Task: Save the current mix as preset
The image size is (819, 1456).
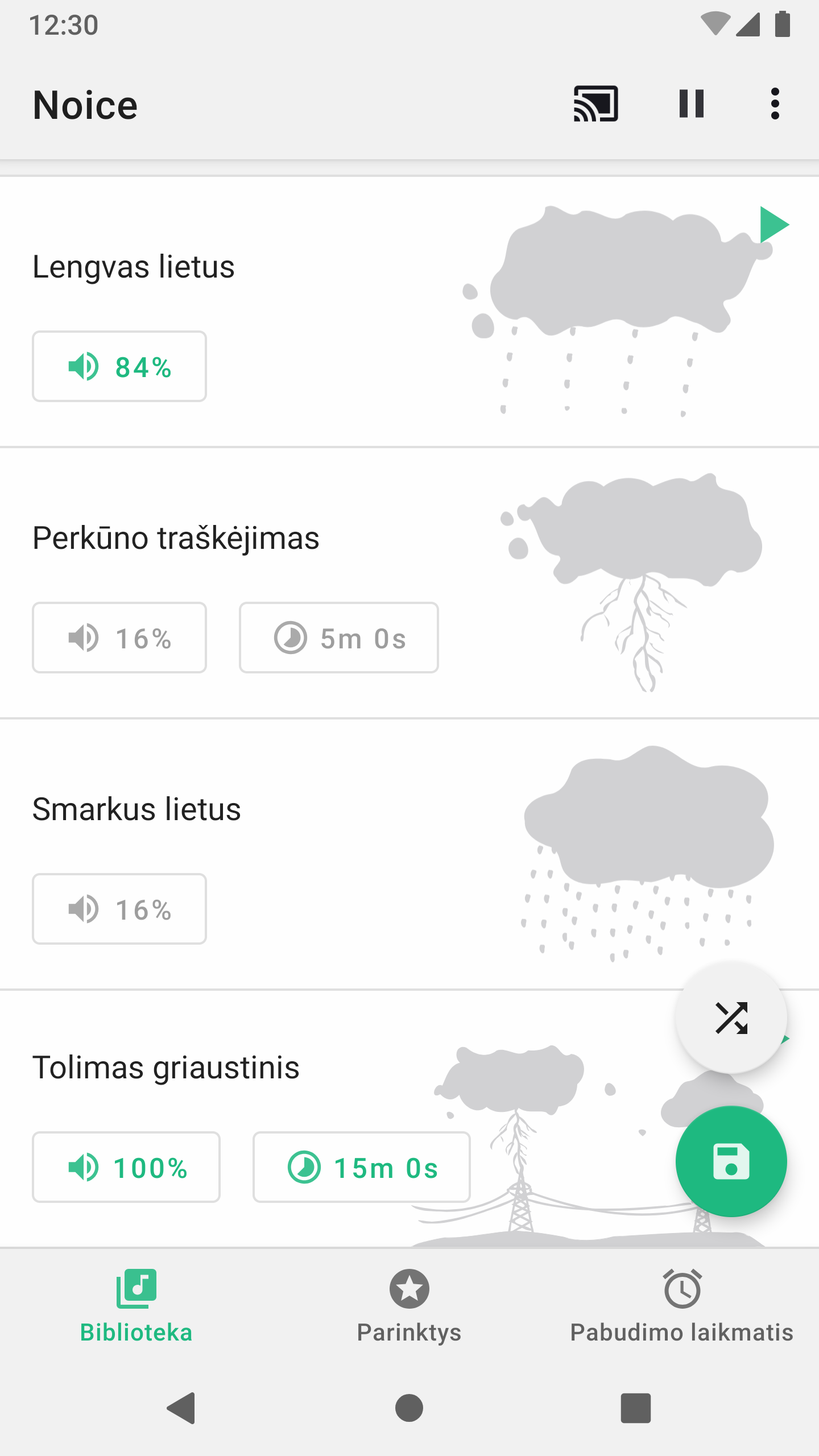Action: (731, 1161)
